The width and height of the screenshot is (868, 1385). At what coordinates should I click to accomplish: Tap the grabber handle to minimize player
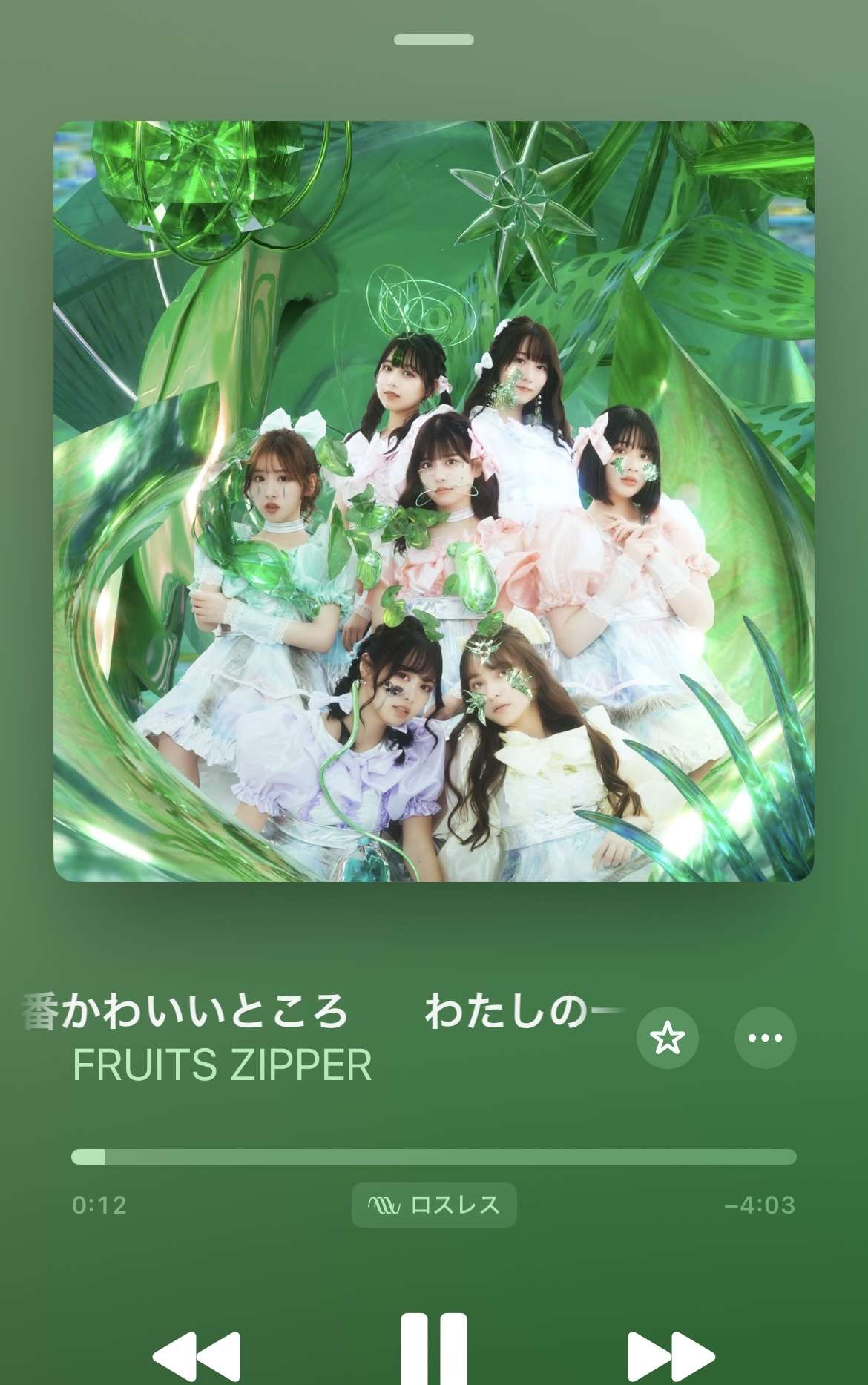pos(434,39)
